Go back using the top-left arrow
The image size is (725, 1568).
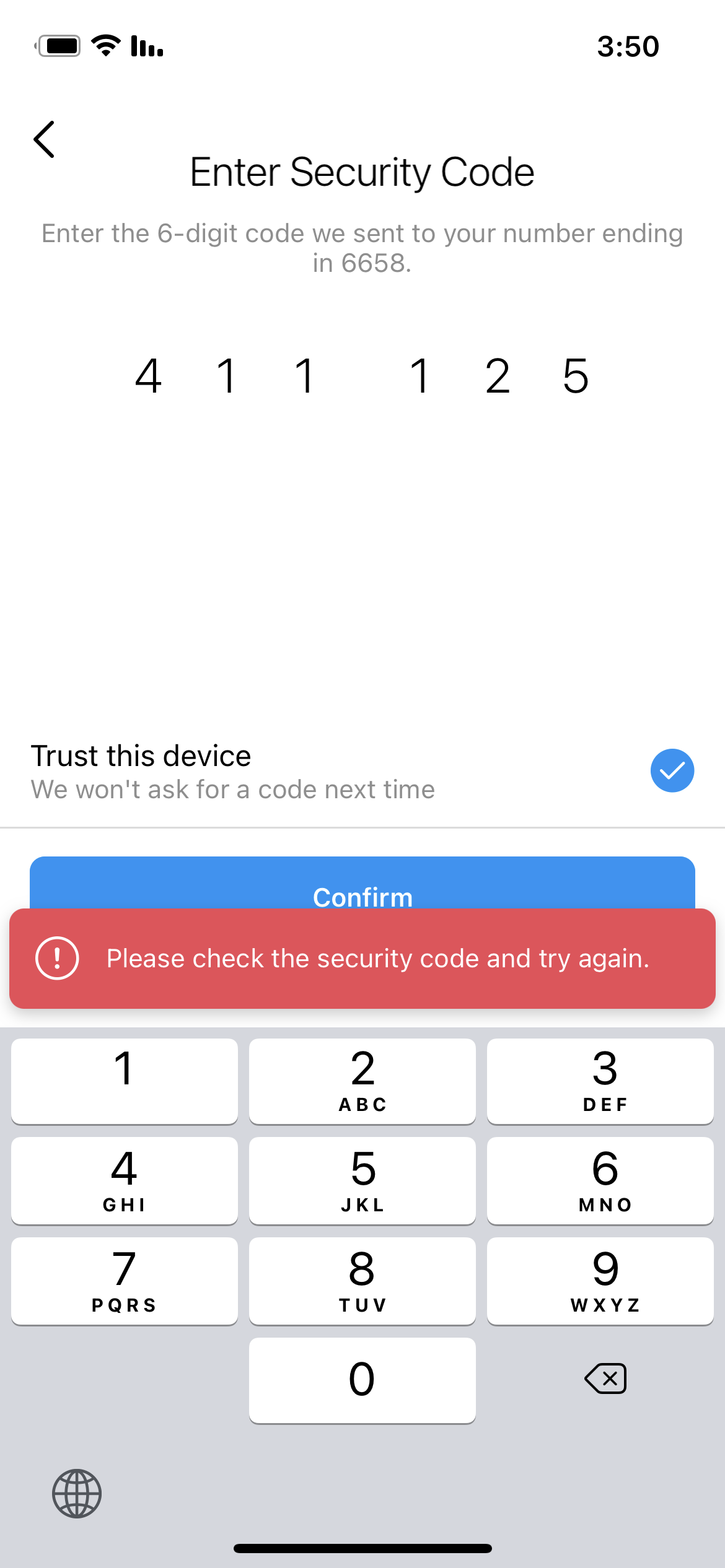(44, 139)
